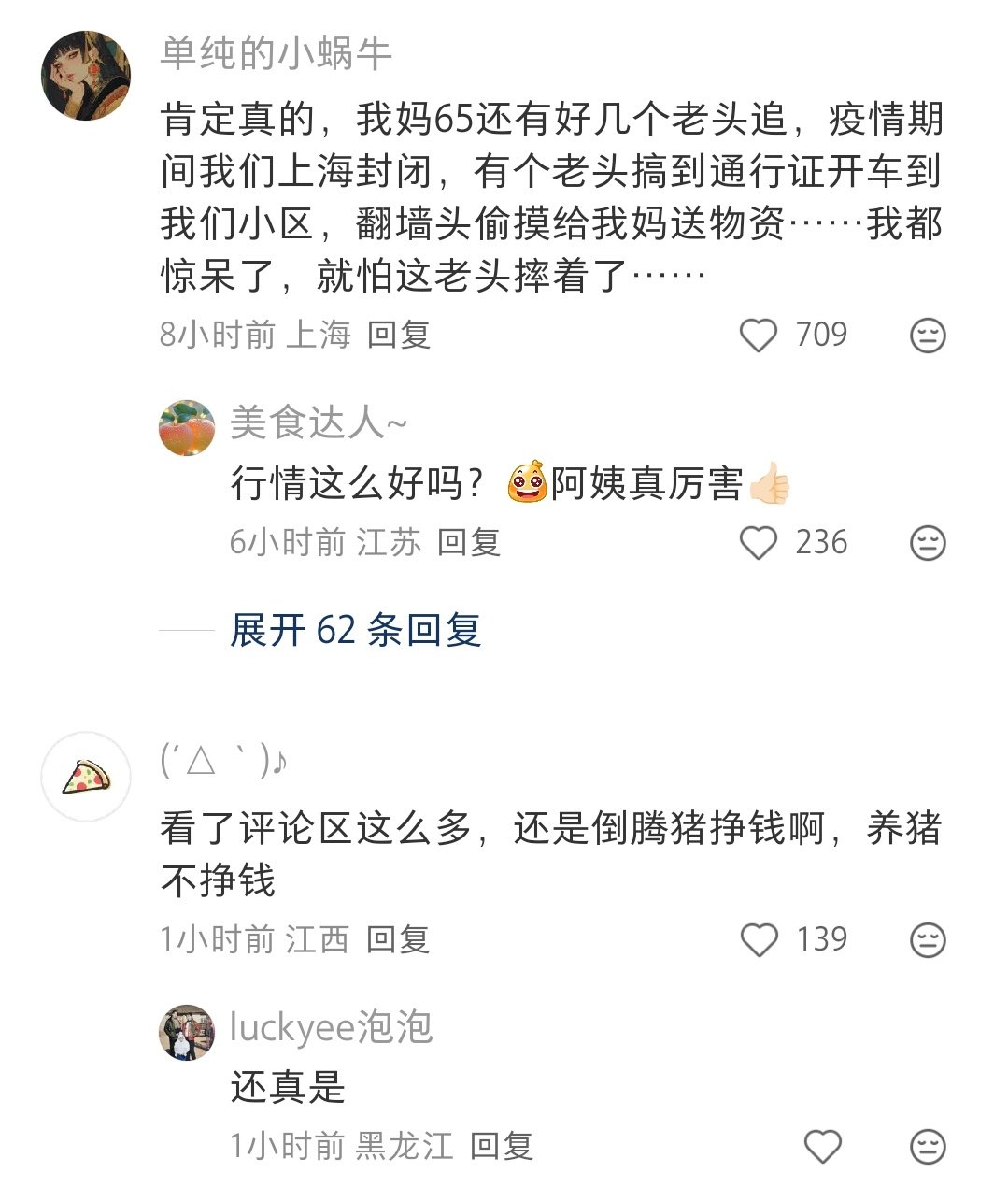Image resolution: width=1008 pixels, height=1187 pixels.
Task: Dislike luckyee泡泡's reply
Action: click(928, 1147)
